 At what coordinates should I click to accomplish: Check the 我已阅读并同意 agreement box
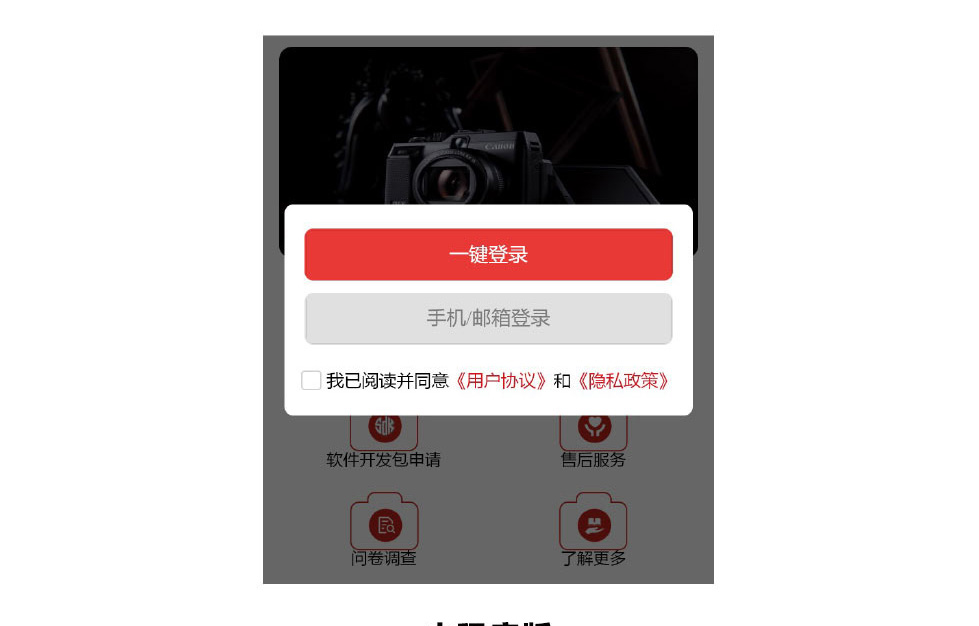point(311,381)
